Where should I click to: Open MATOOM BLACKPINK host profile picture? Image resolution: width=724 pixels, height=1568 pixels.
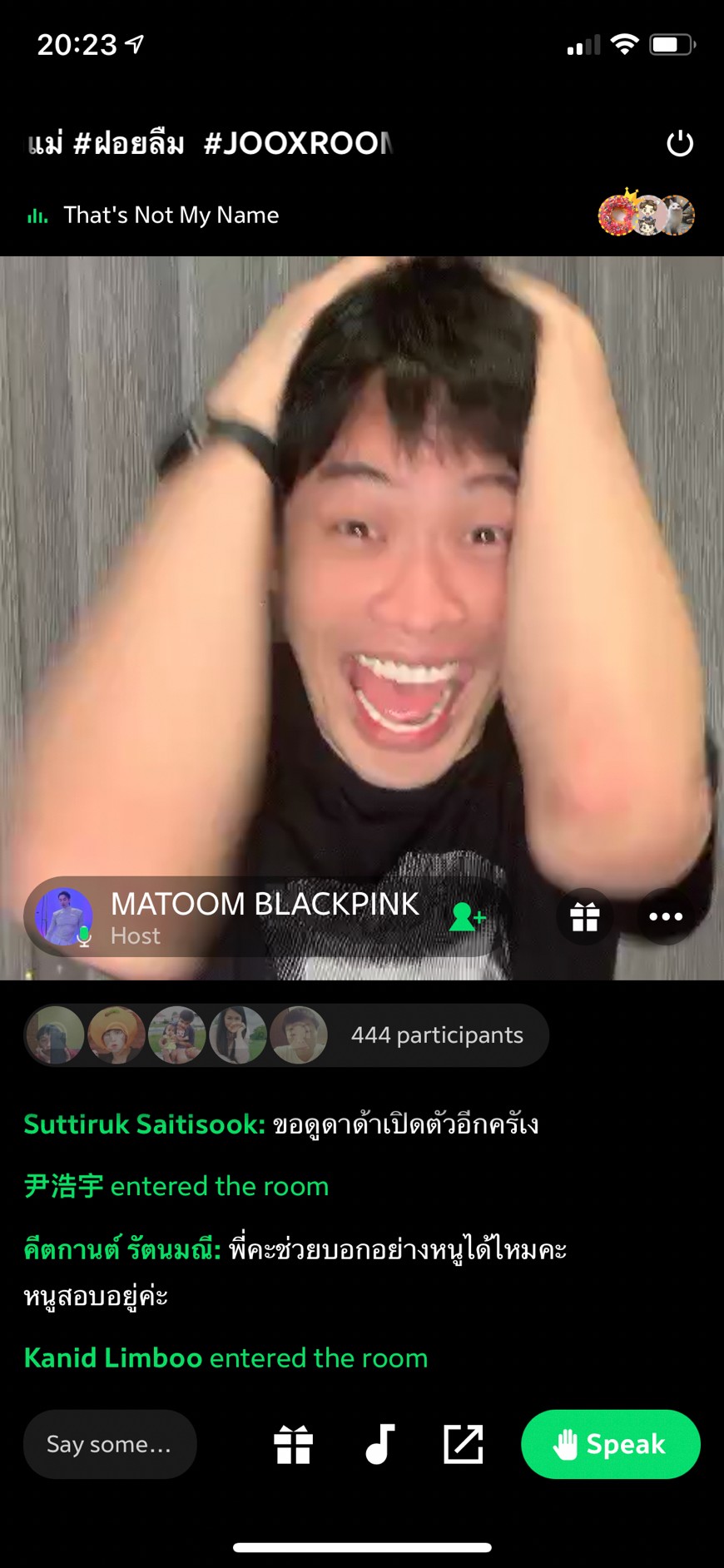pos(64,916)
